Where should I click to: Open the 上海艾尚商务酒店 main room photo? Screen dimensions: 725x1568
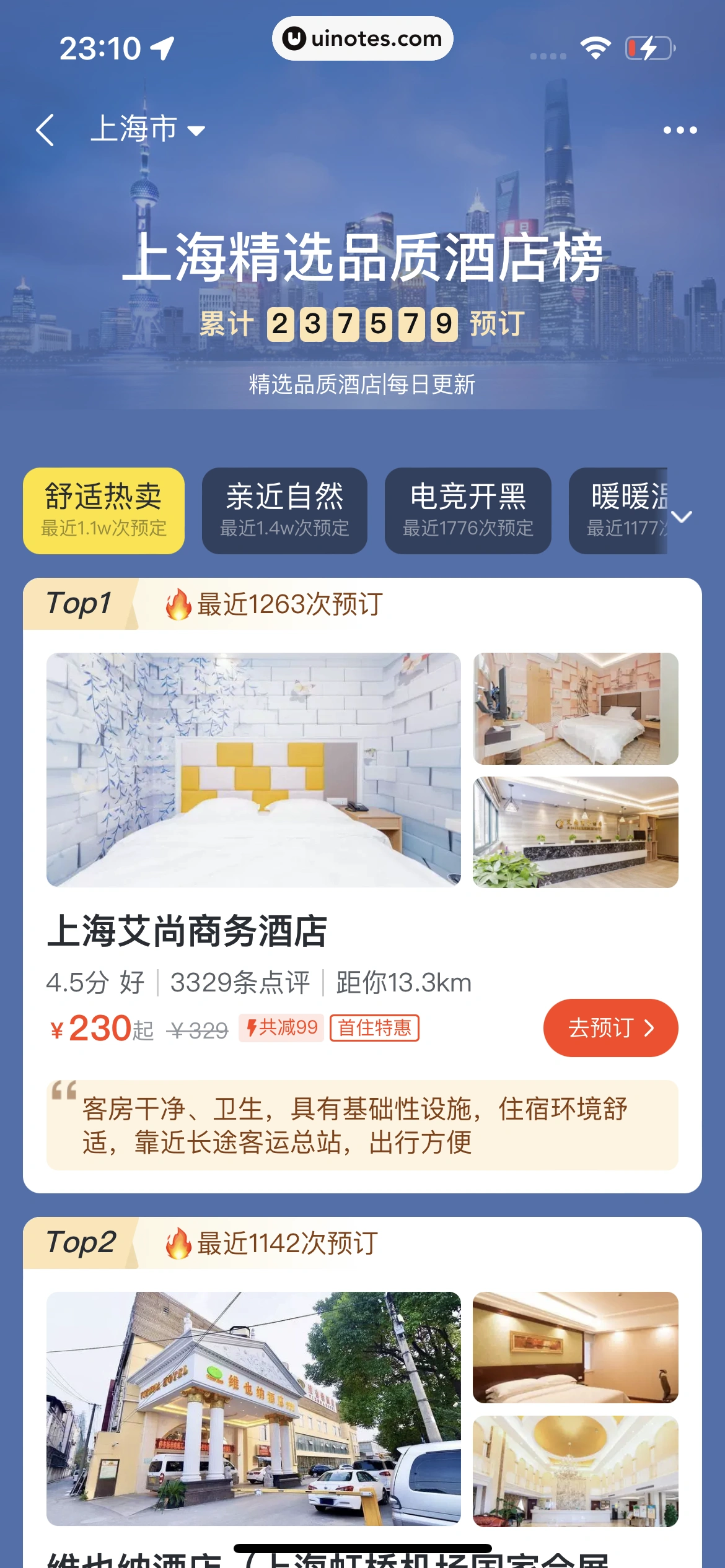(253, 769)
